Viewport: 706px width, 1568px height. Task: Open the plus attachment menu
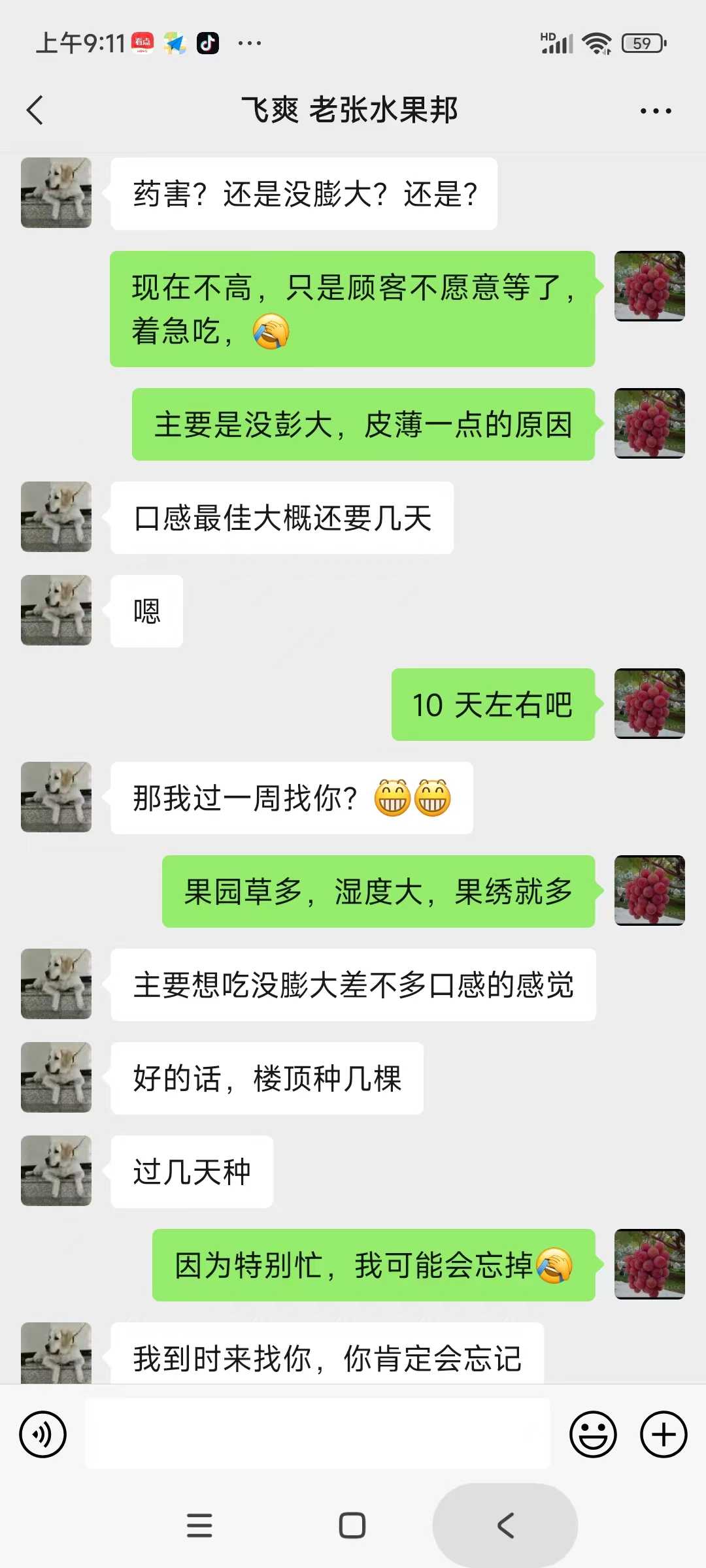(664, 1434)
